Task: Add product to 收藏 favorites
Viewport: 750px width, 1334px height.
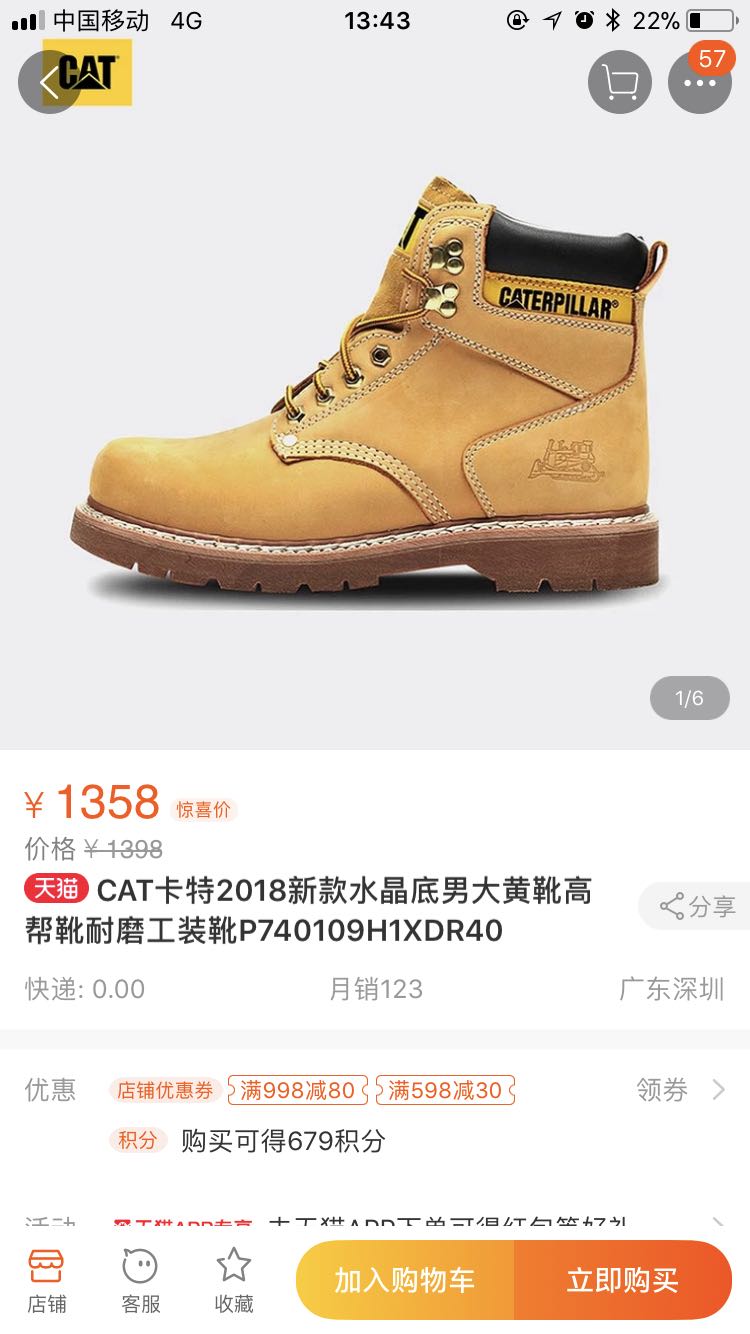Action: [x=234, y=1281]
